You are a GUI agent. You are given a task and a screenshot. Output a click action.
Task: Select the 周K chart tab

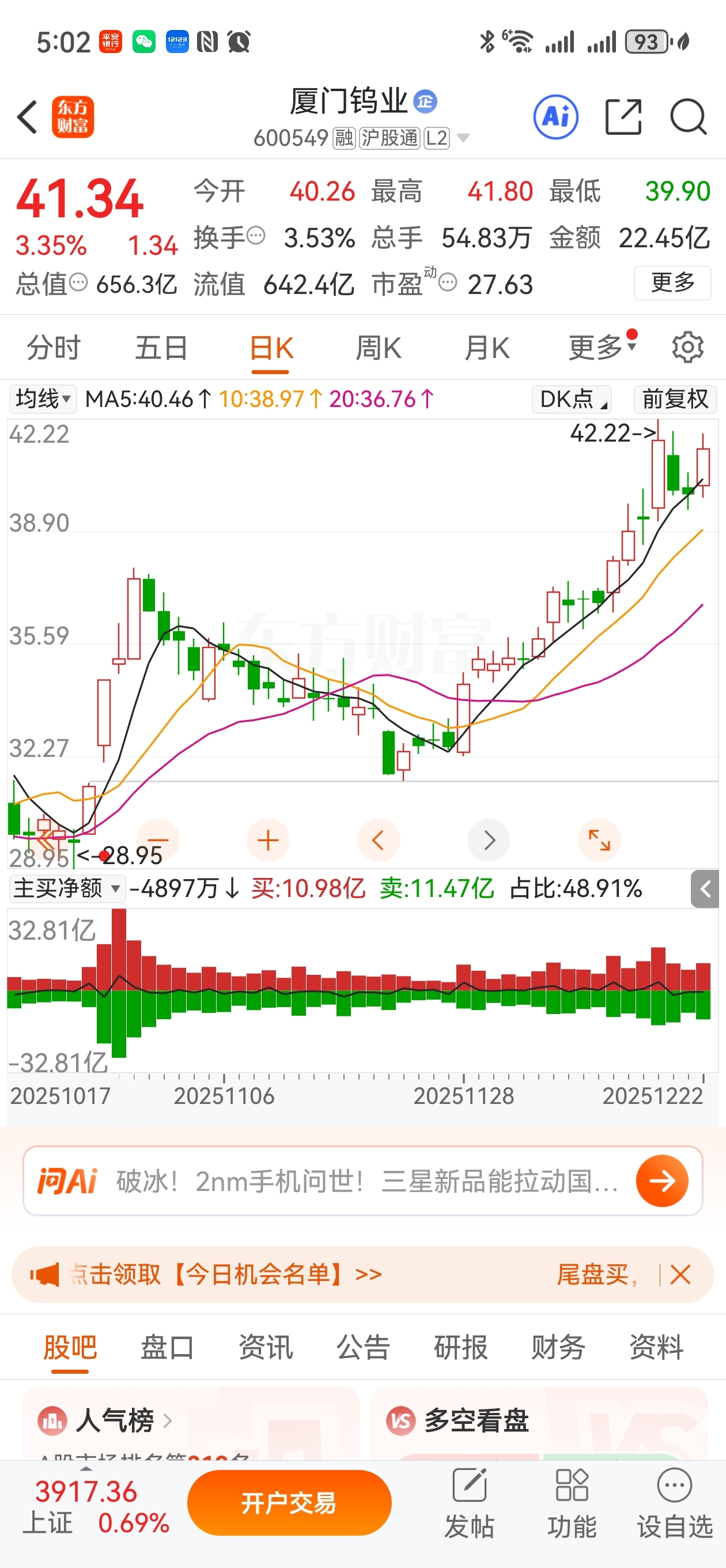click(x=378, y=348)
